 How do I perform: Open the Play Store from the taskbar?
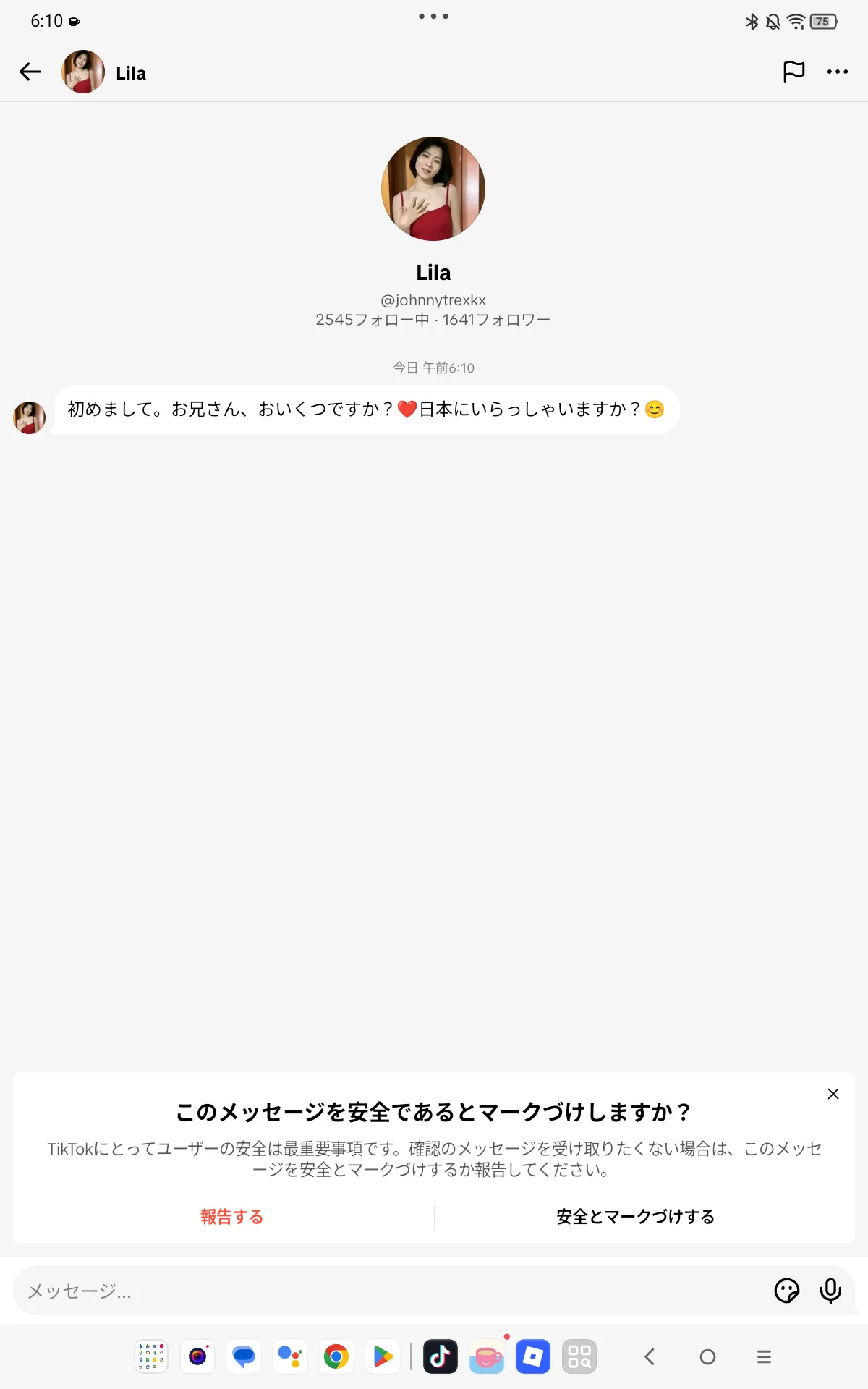[x=383, y=1356]
